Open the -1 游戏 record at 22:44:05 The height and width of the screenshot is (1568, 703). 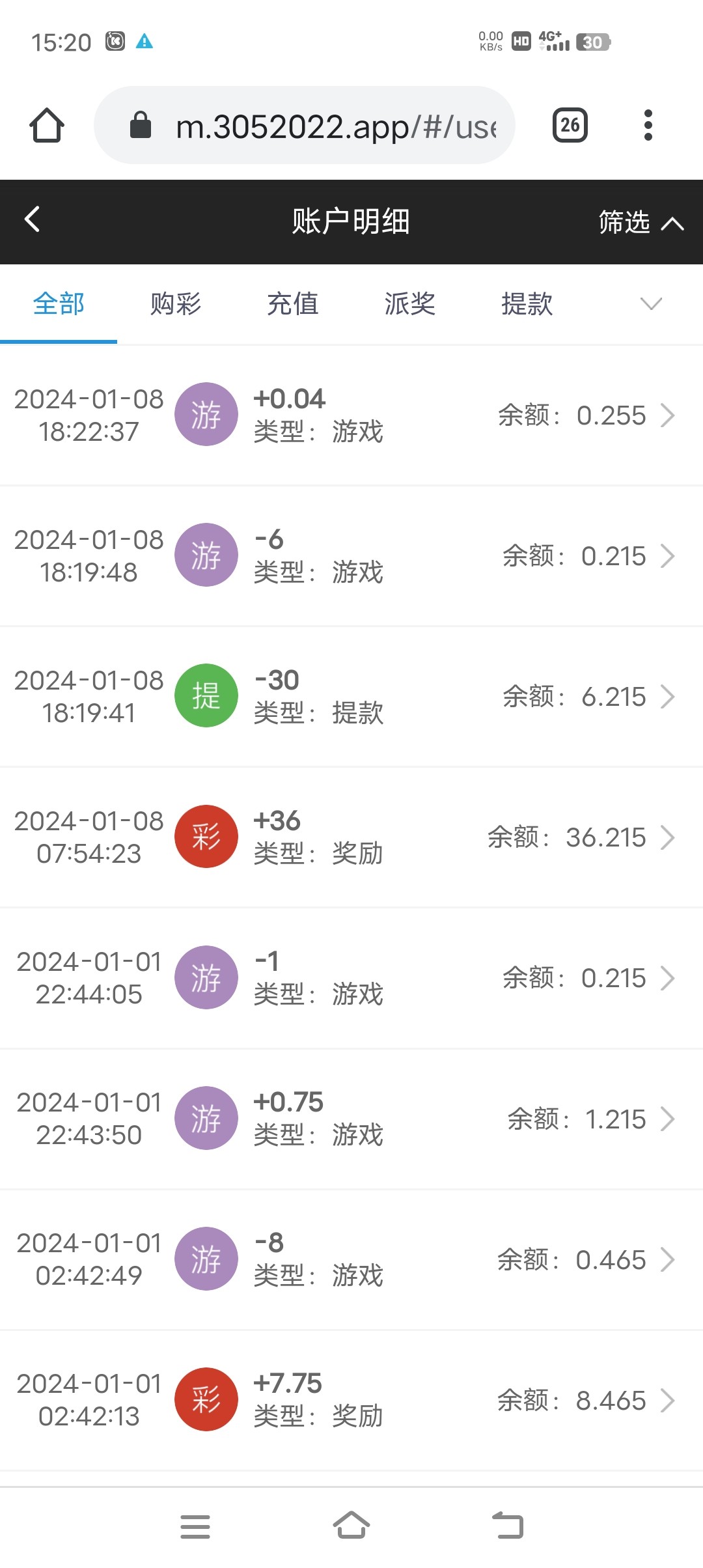click(x=351, y=978)
